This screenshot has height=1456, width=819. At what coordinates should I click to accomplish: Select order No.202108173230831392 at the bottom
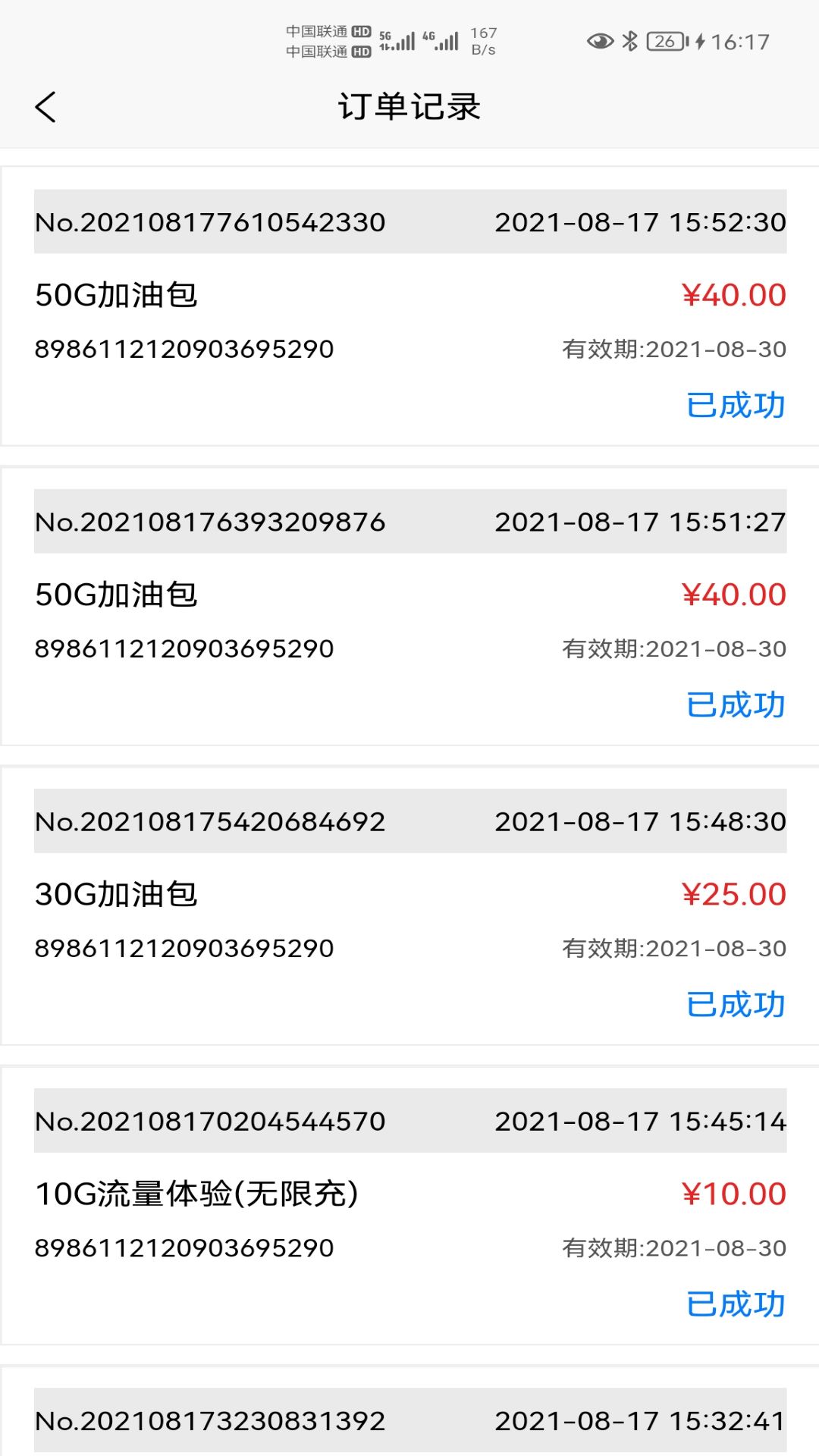point(209,1422)
